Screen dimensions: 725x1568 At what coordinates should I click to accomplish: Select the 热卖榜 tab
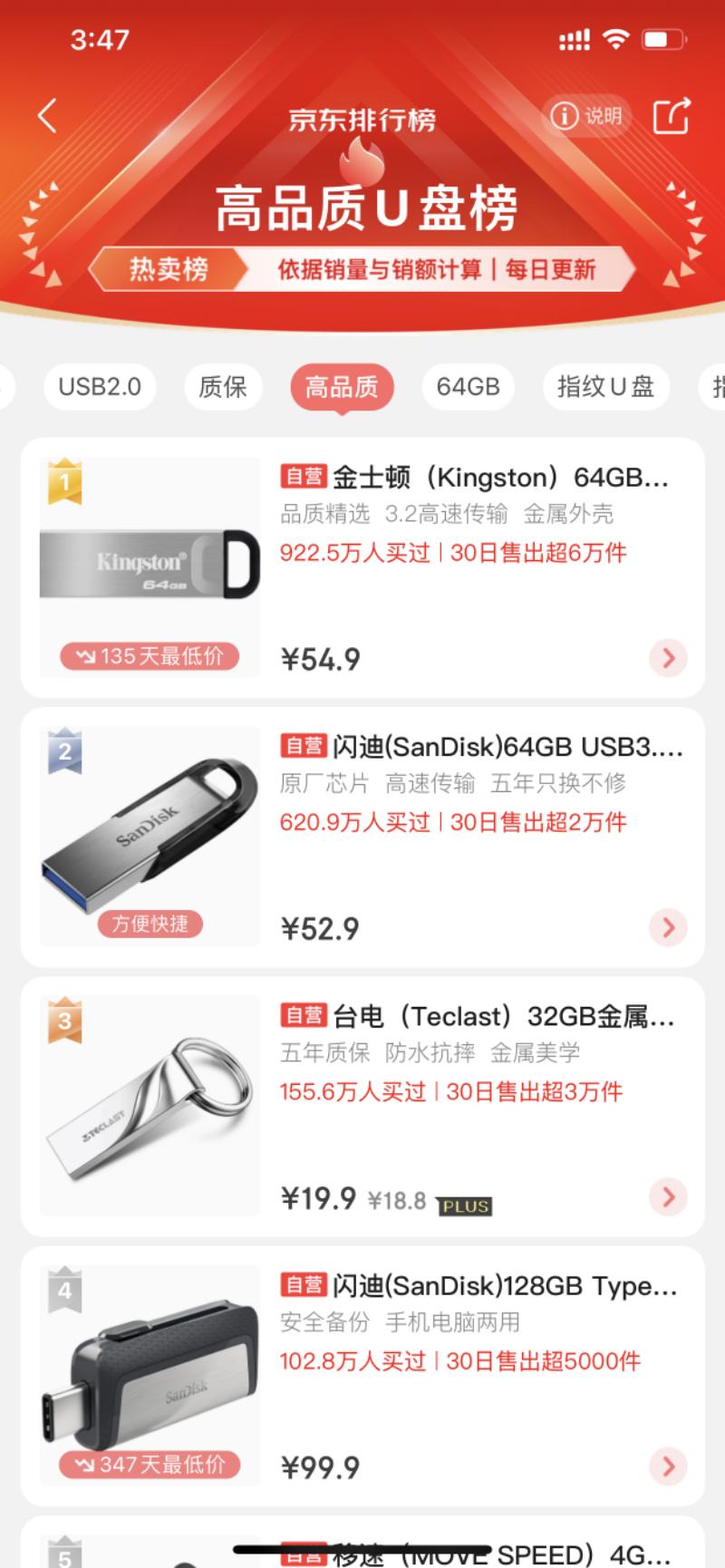coord(169,269)
